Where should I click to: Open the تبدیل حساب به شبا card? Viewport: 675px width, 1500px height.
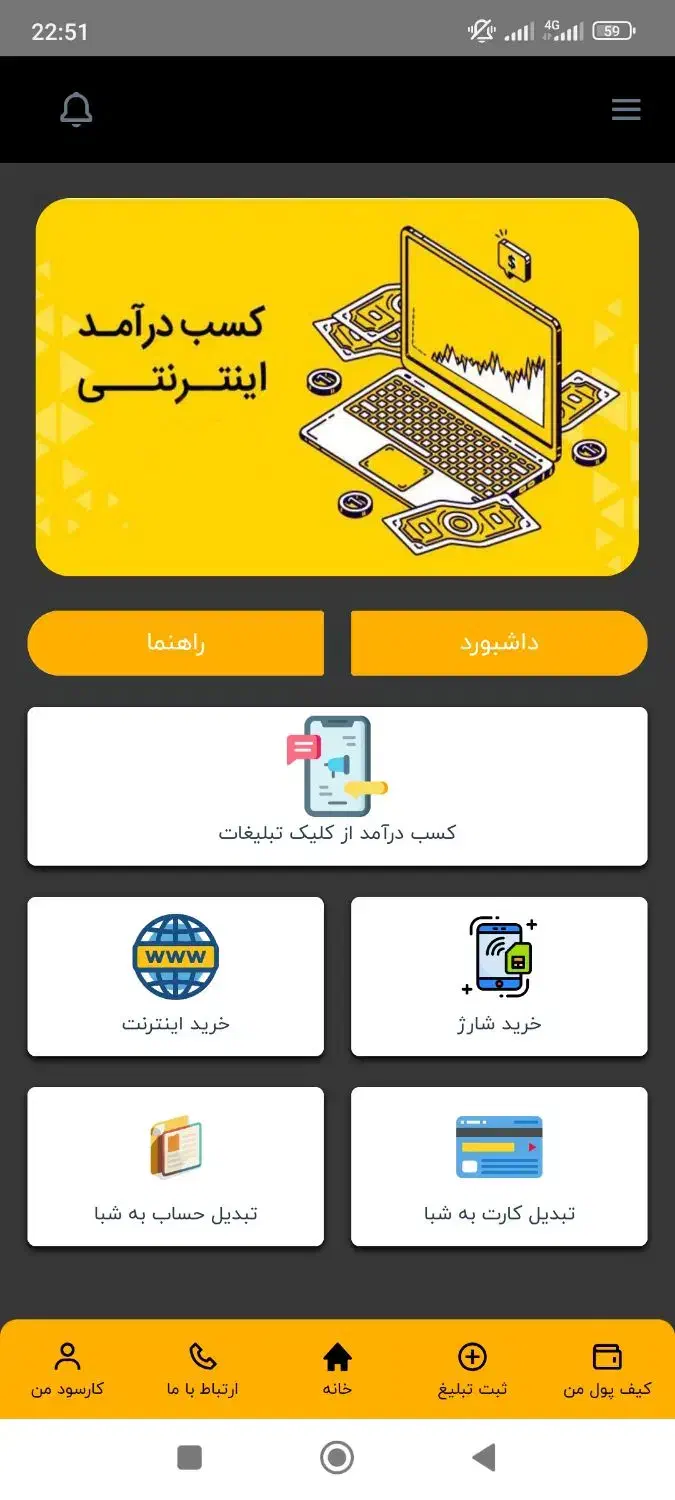pyautogui.click(x=176, y=1166)
